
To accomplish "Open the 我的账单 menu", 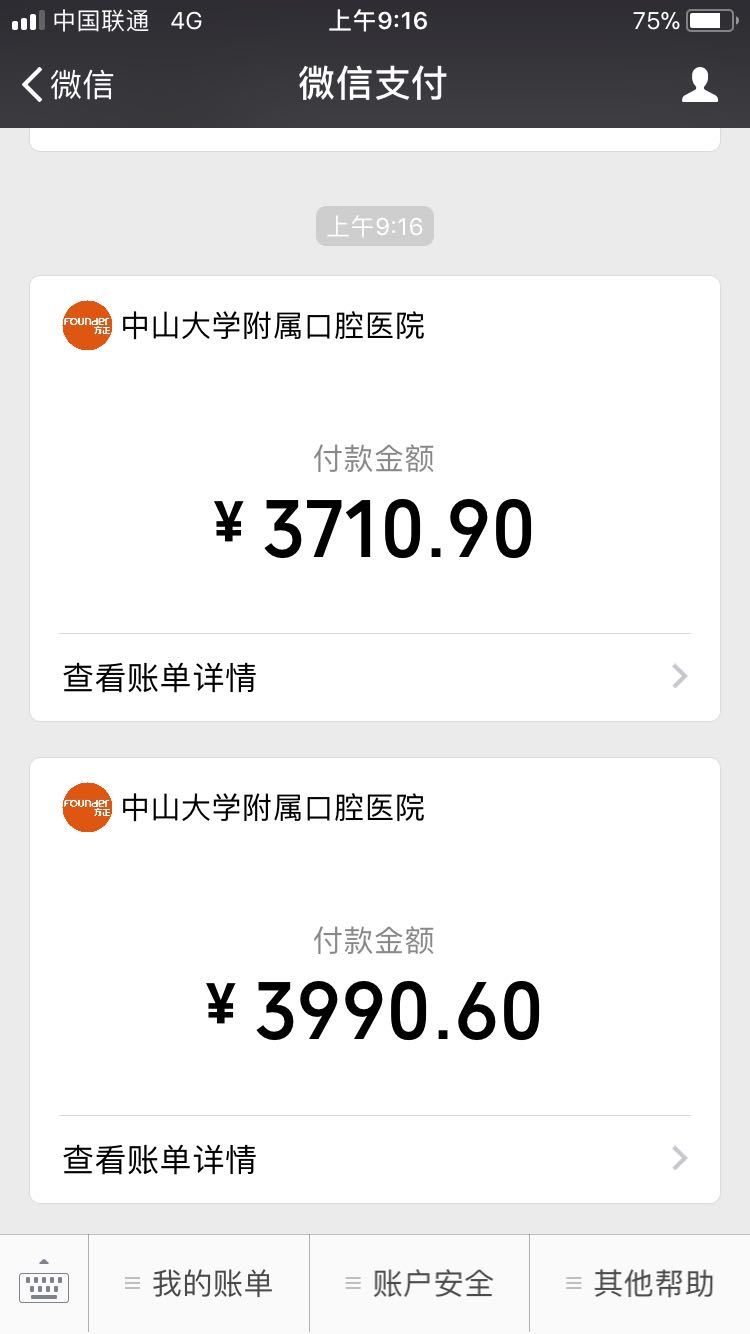I will (x=199, y=1284).
